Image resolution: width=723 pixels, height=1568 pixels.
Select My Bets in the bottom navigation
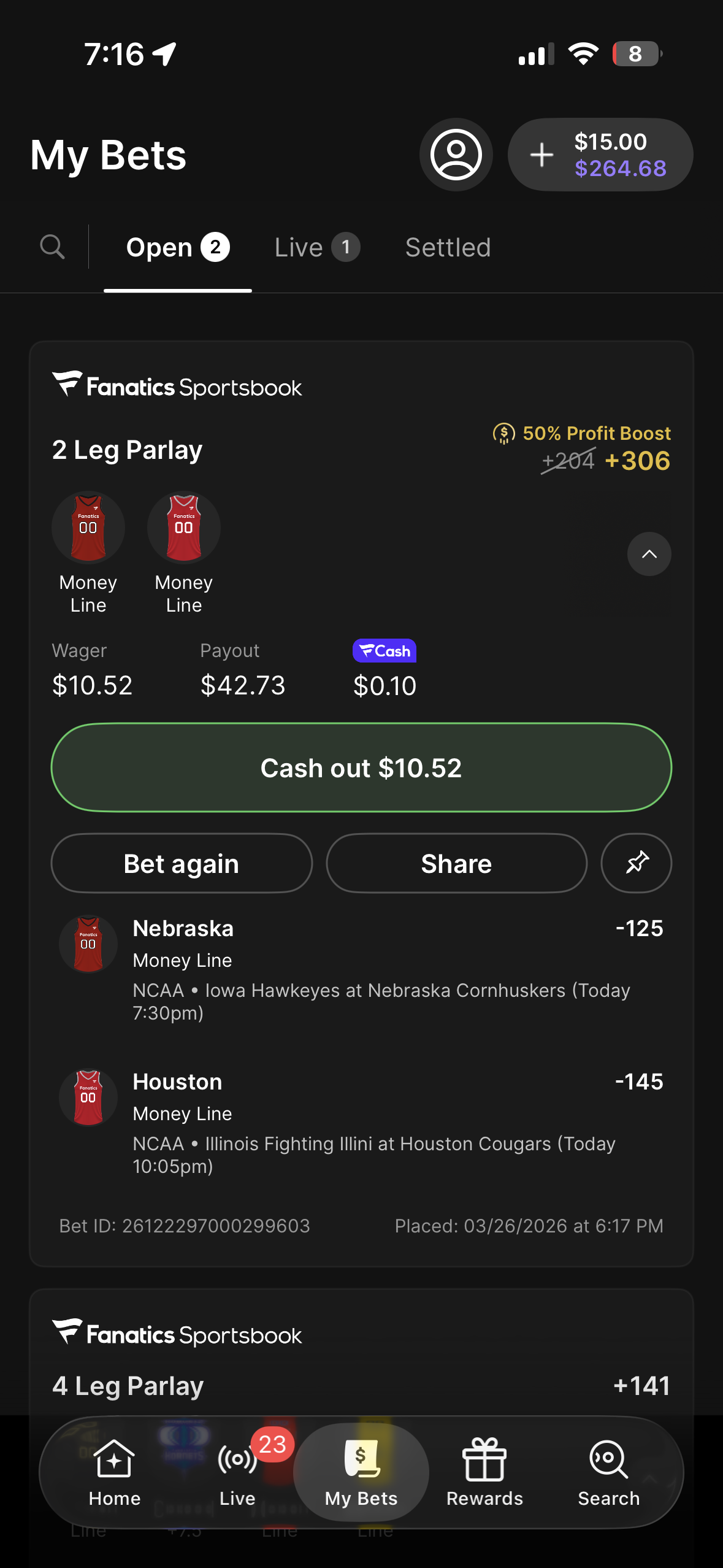point(361,1472)
